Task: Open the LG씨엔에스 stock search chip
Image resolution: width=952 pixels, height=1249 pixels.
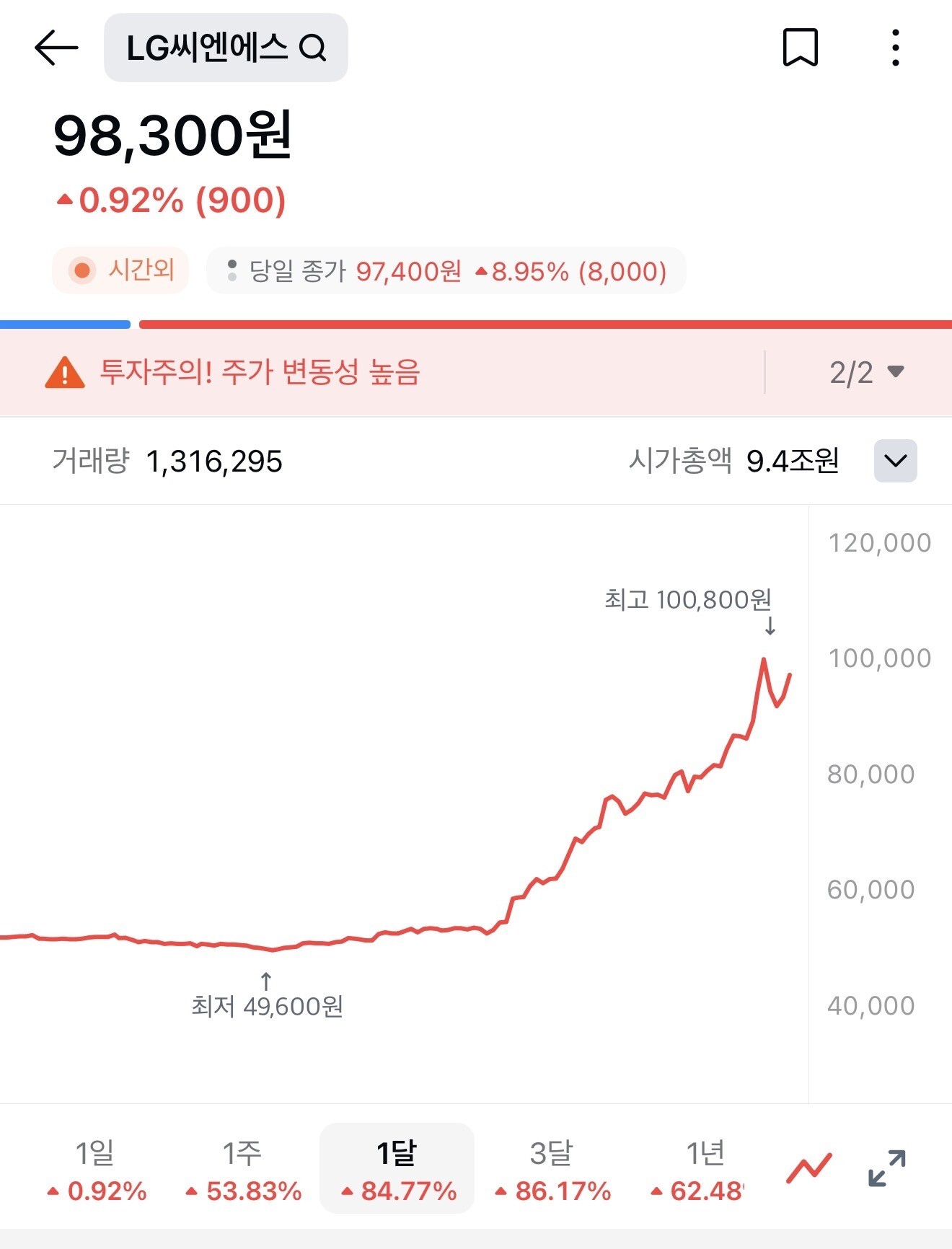Action: 226,48
